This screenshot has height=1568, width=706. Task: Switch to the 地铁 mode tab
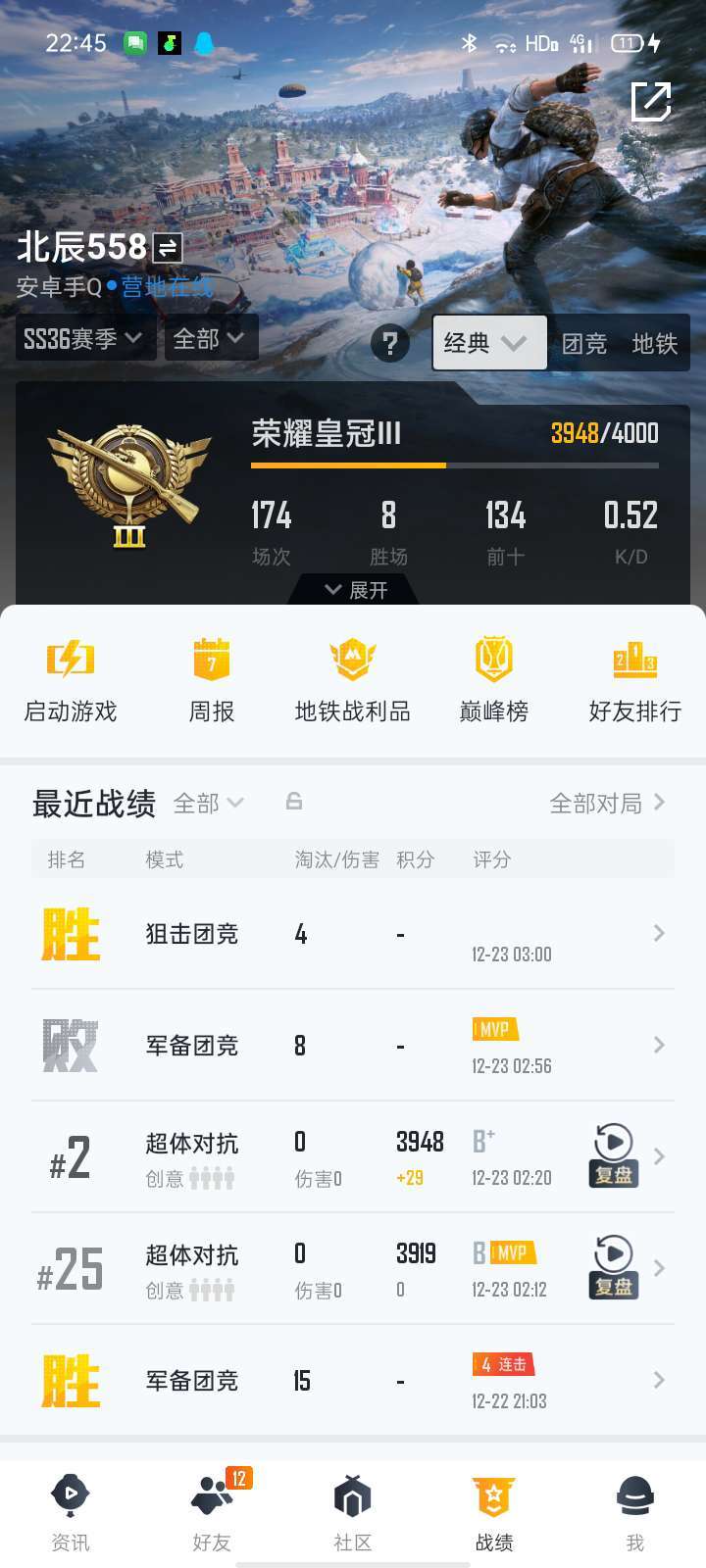tap(655, 344)
